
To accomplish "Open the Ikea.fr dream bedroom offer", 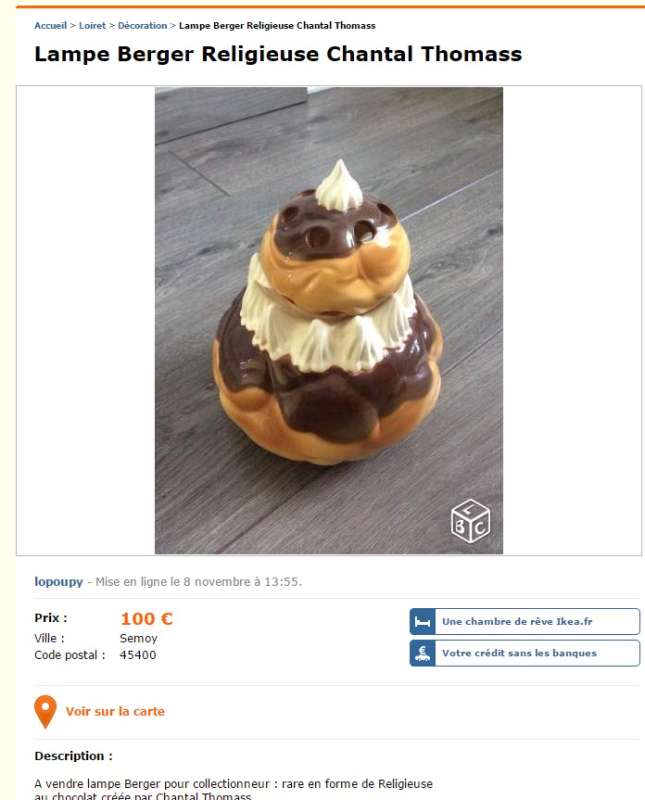I will click(524, 622).
